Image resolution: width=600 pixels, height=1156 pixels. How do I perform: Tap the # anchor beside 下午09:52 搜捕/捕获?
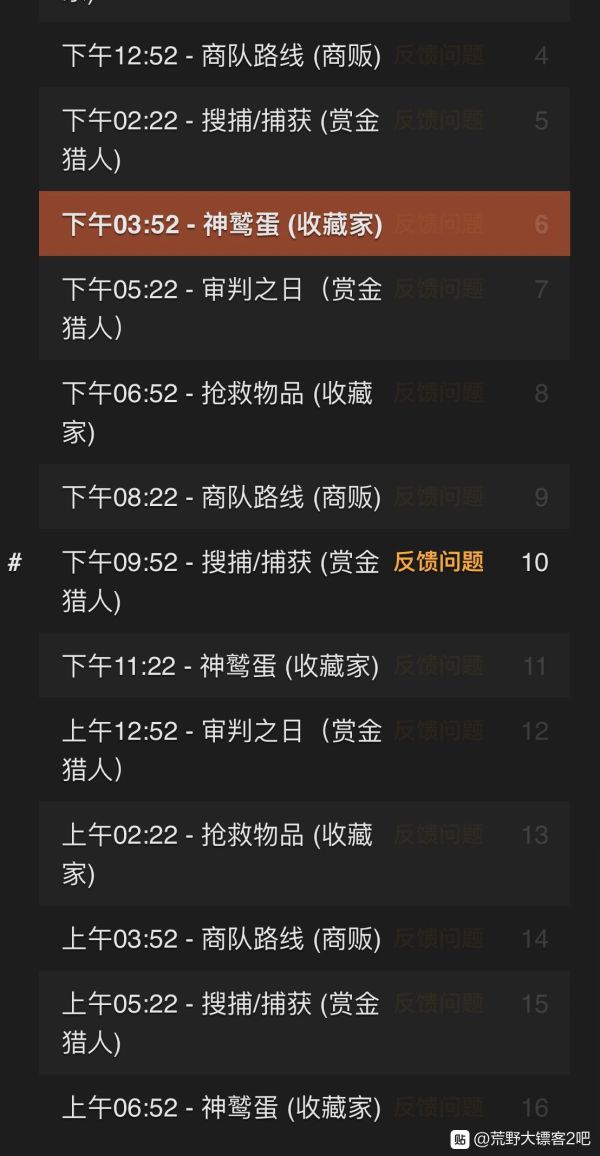click(x=15, y=563)
